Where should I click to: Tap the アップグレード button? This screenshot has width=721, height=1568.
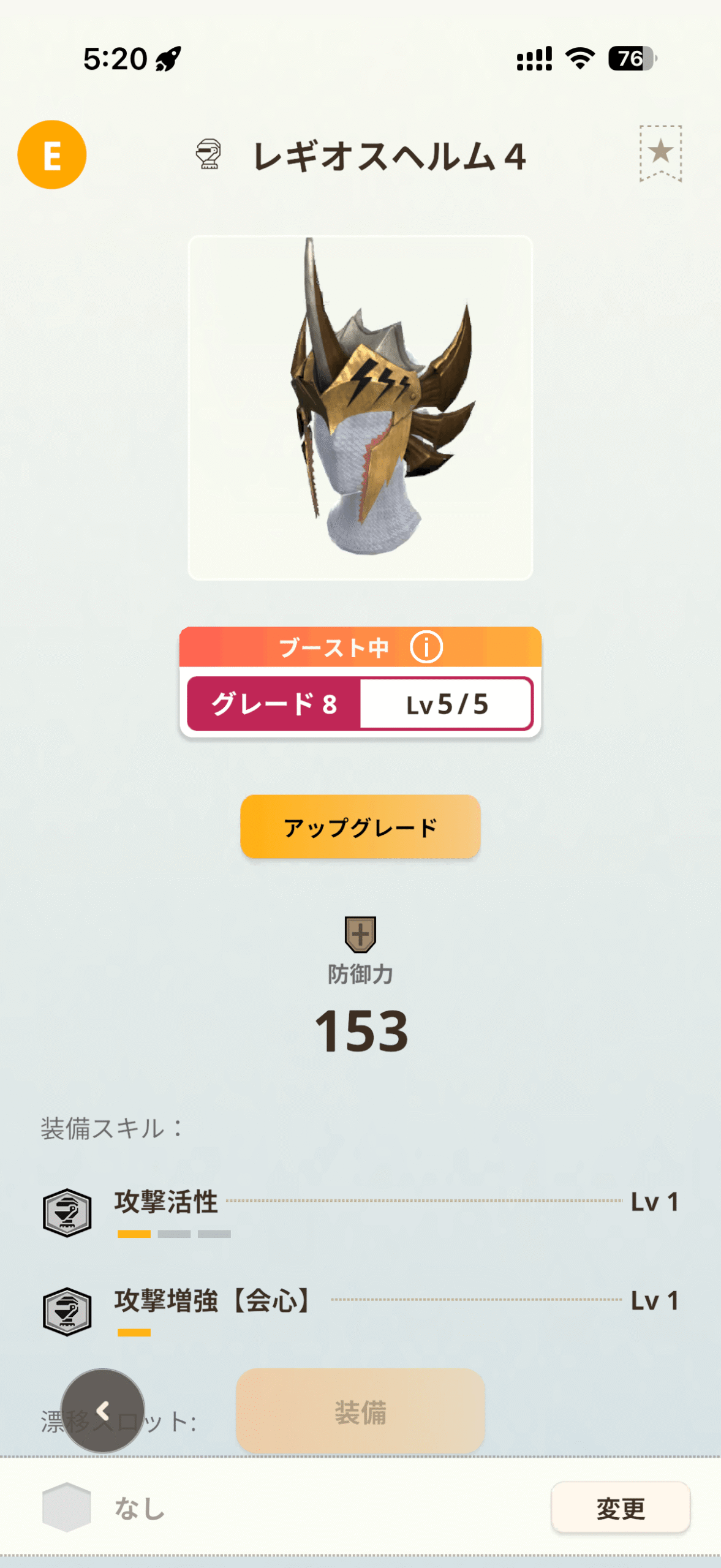pyautogui.click(x=360, y=827)
